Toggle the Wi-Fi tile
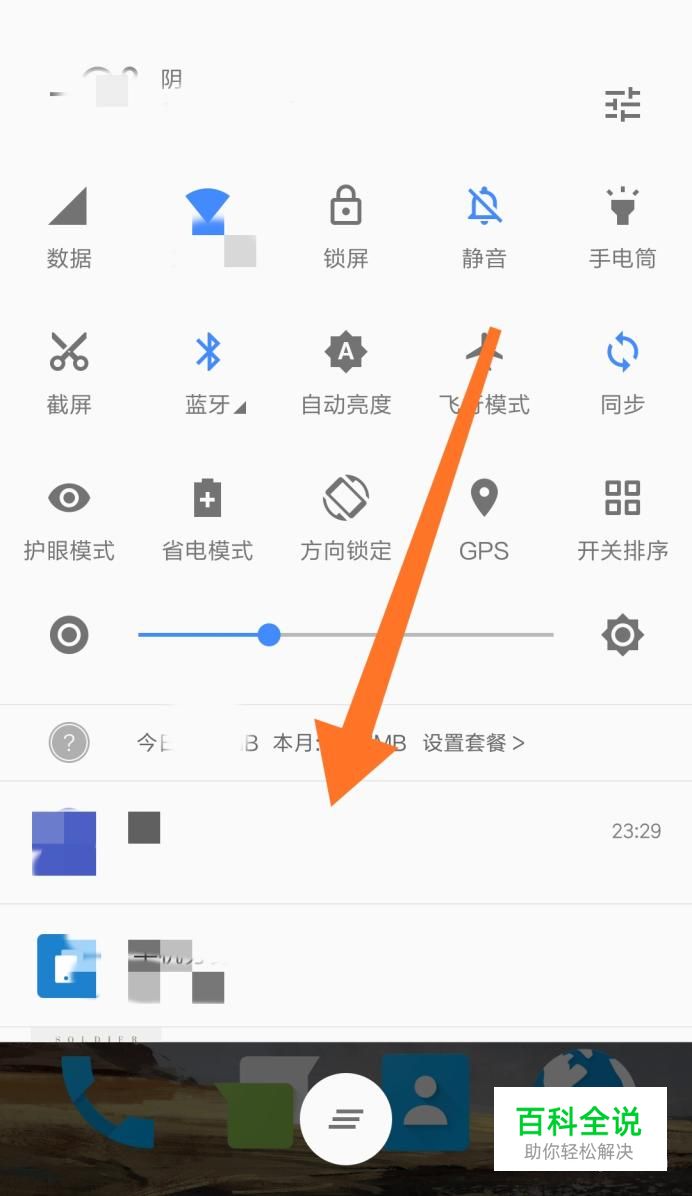Viewport: 692px width, 1196px height. click(208, 227)
